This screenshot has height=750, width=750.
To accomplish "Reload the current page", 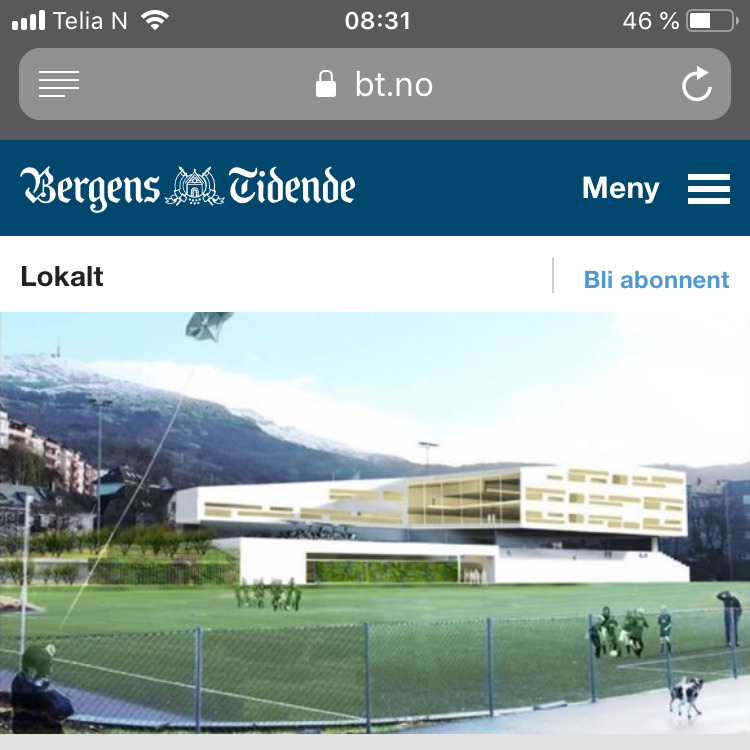I will pyautogui.click(x=696, y=85).
